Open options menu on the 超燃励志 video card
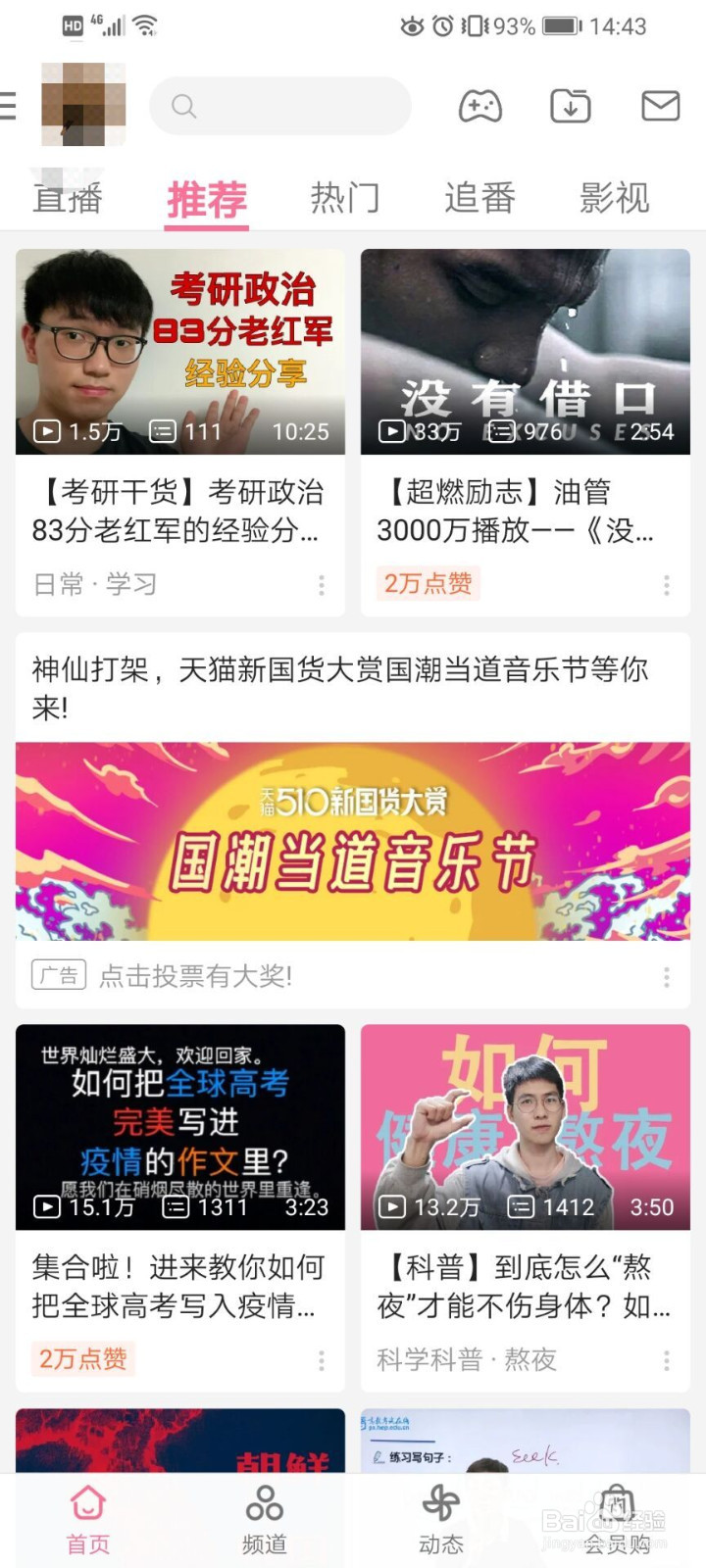This screenshot has width=706, height=1568. 667,584
